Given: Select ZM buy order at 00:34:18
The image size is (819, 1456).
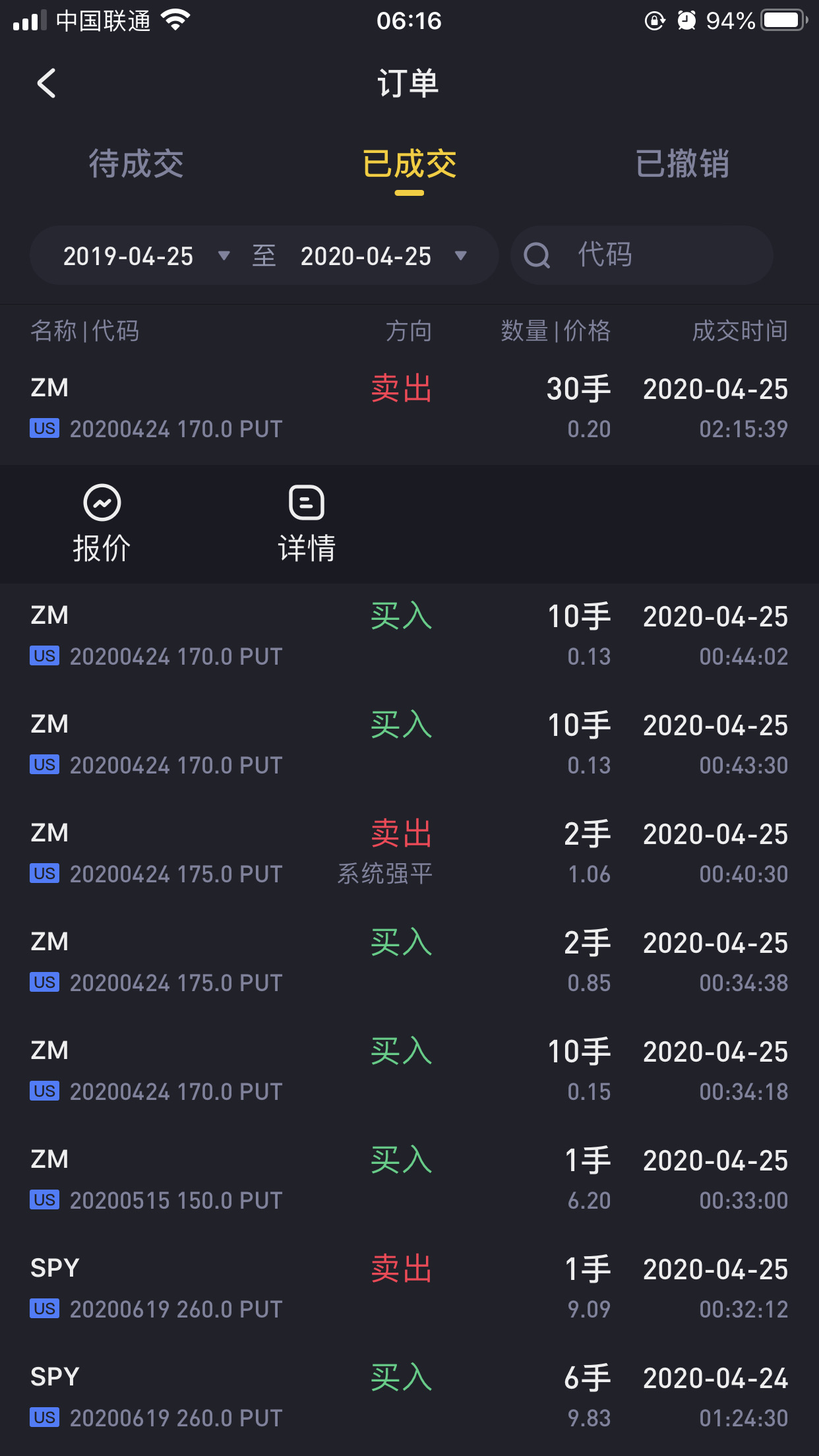Looking at the screenshot, I should (409, 1071).
